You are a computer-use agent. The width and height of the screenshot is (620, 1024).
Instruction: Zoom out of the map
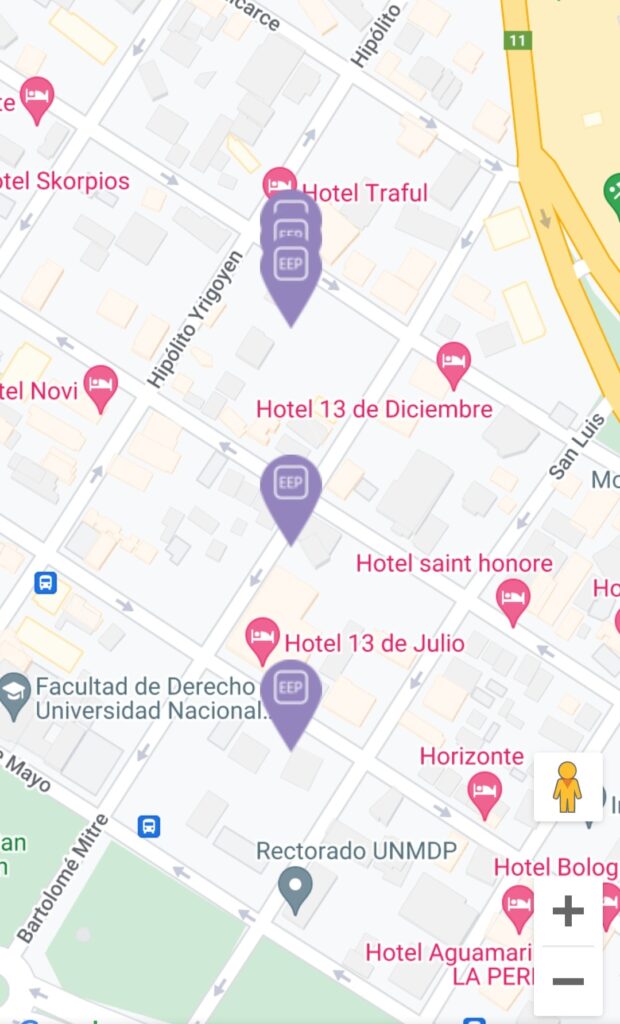567,981
